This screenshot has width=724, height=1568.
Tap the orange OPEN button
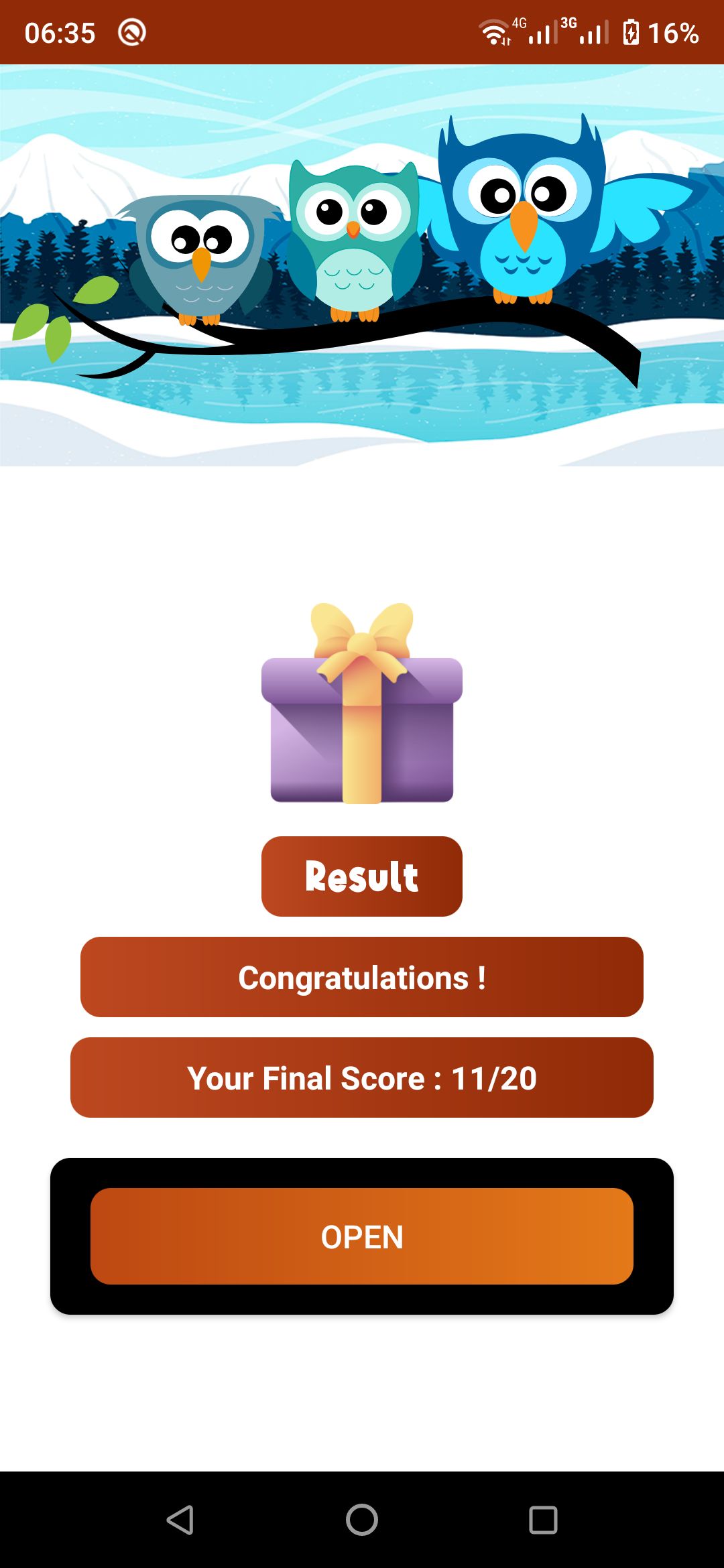(x=362, y=1236)
